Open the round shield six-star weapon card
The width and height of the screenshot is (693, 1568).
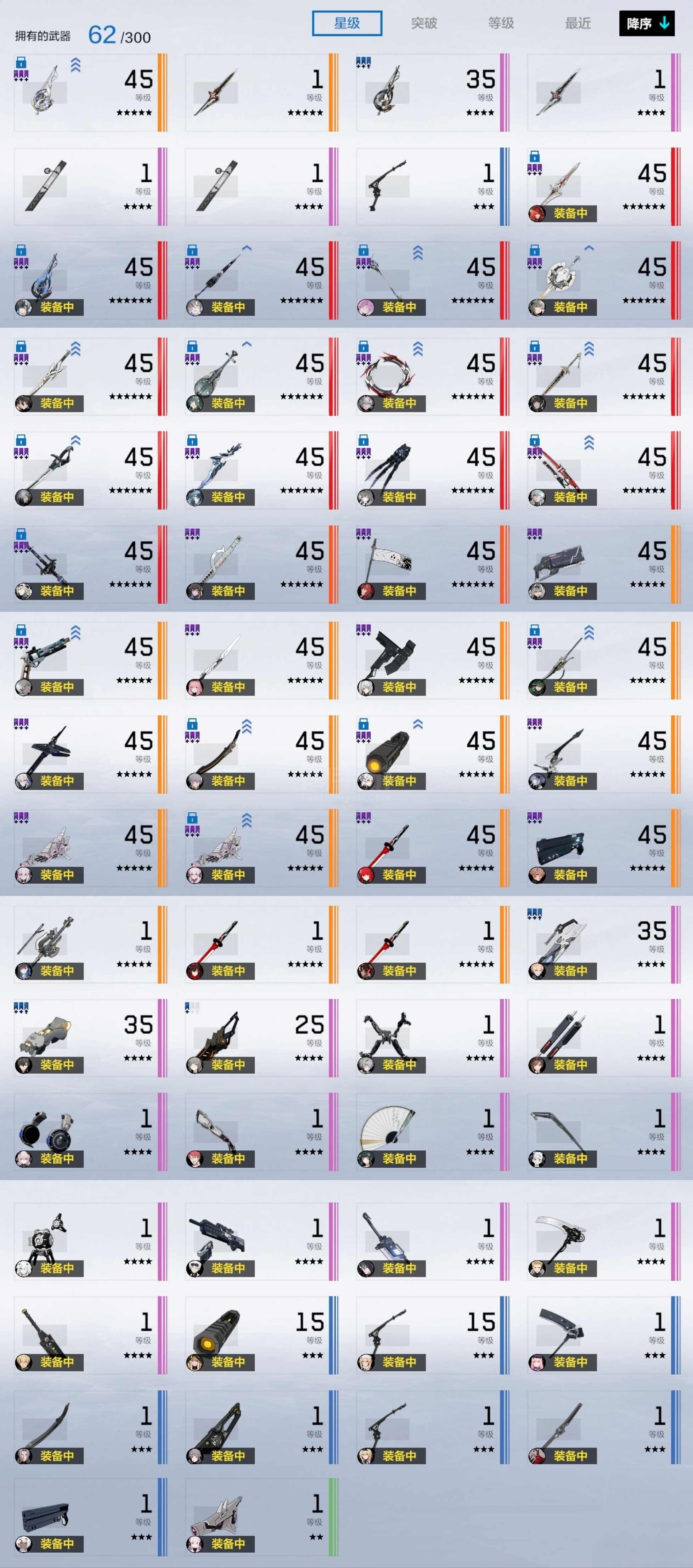click(604, 281)
